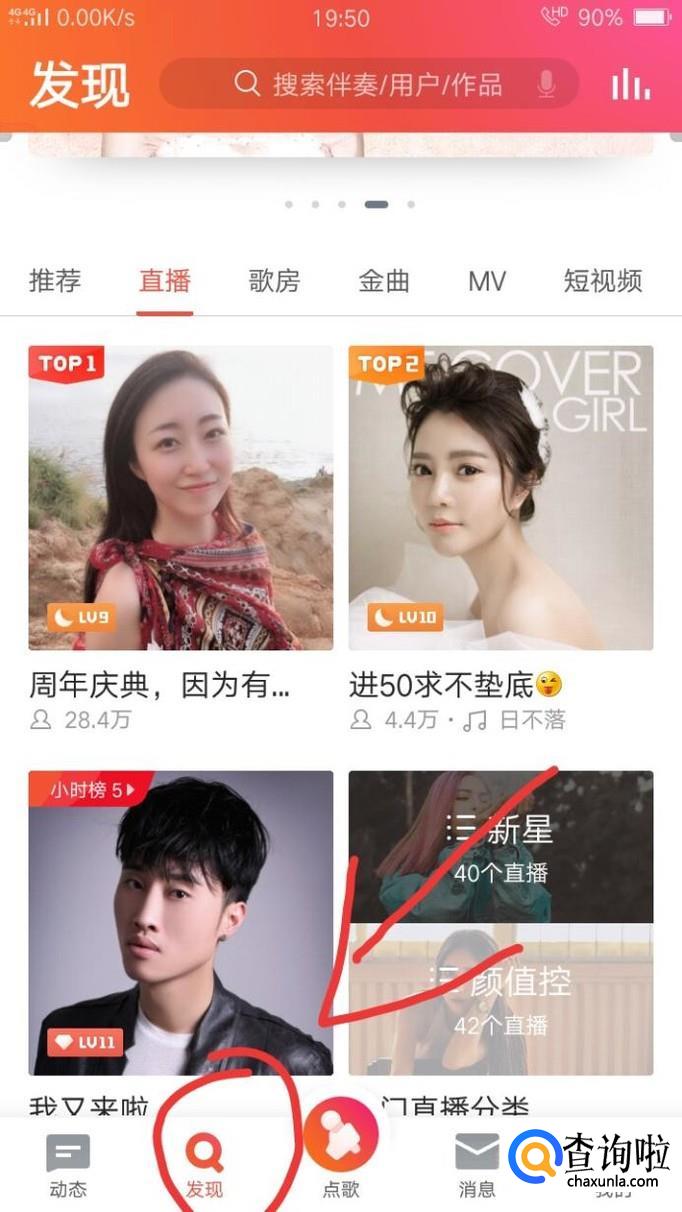Image resolution: width=682 pixels, height=1212 pixels.
Task: Open the 金曲 tab
Action: (x=384, y=281)
